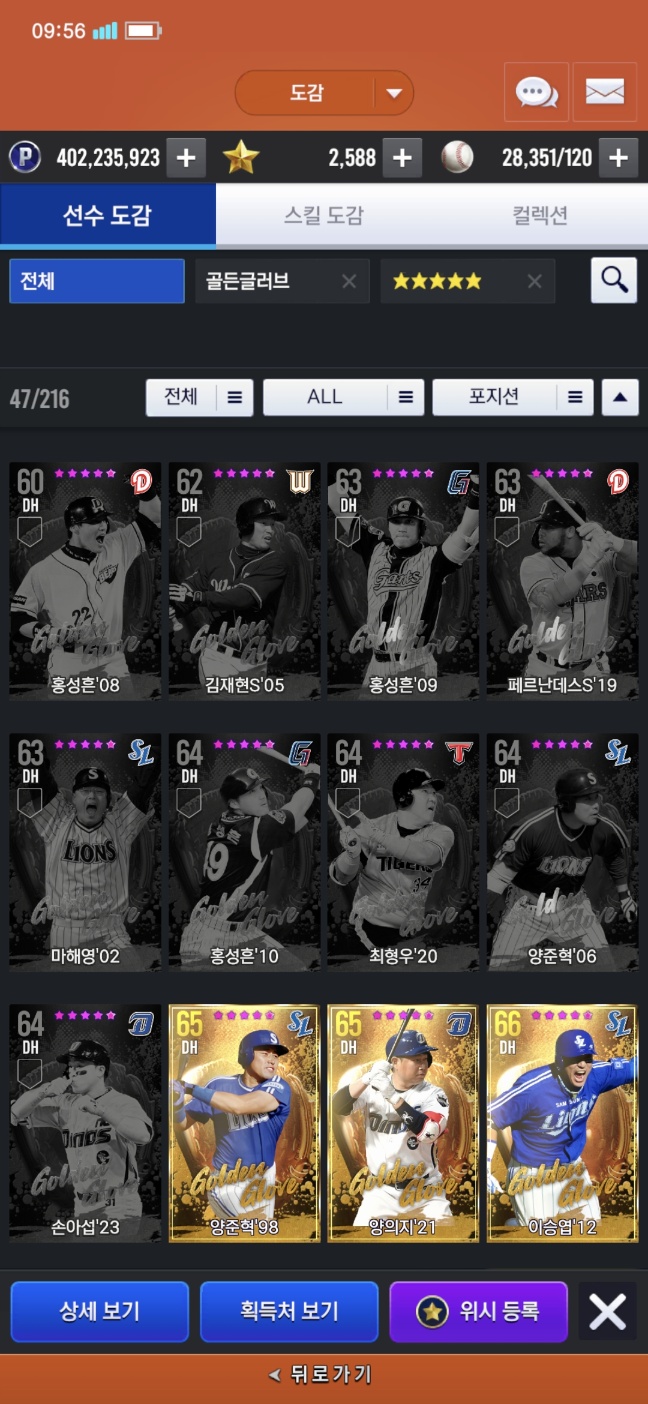This screenshot has height=1404, width=648.
Task: Add more P points with plus button
Action: tap(186, 157)
